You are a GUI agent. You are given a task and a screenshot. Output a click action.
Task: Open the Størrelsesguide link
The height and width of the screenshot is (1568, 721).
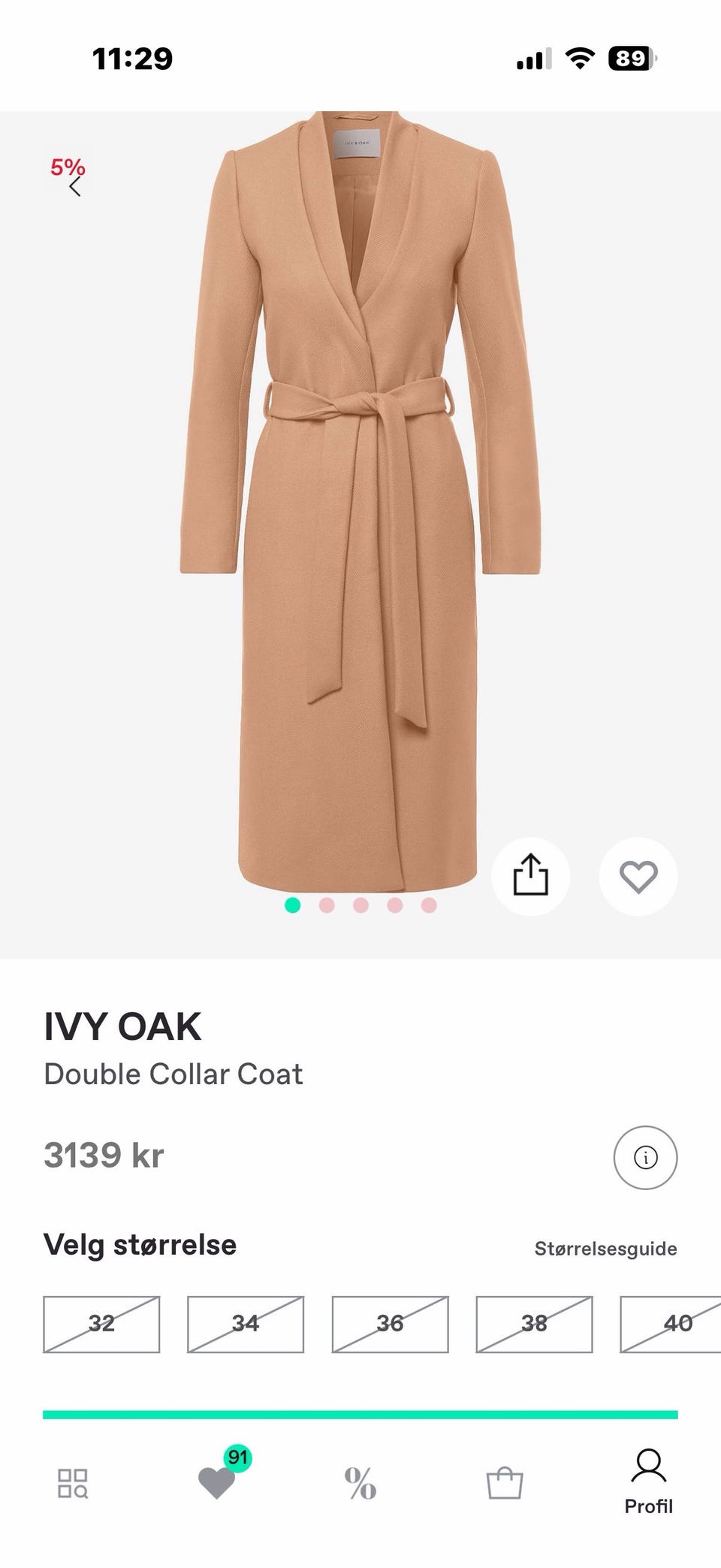(605, 1249)
